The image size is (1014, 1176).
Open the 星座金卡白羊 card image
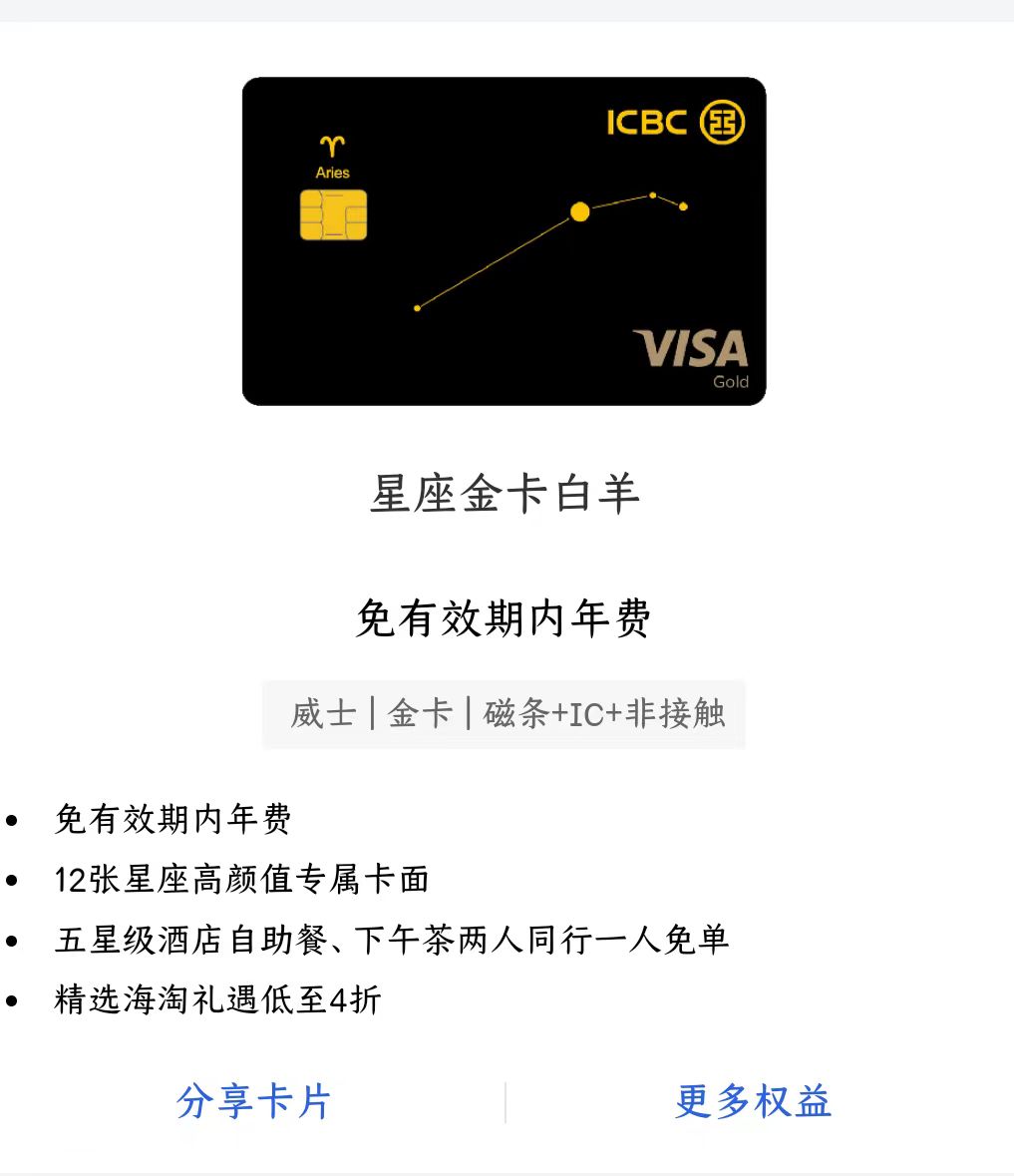click(x=504, y=241)
